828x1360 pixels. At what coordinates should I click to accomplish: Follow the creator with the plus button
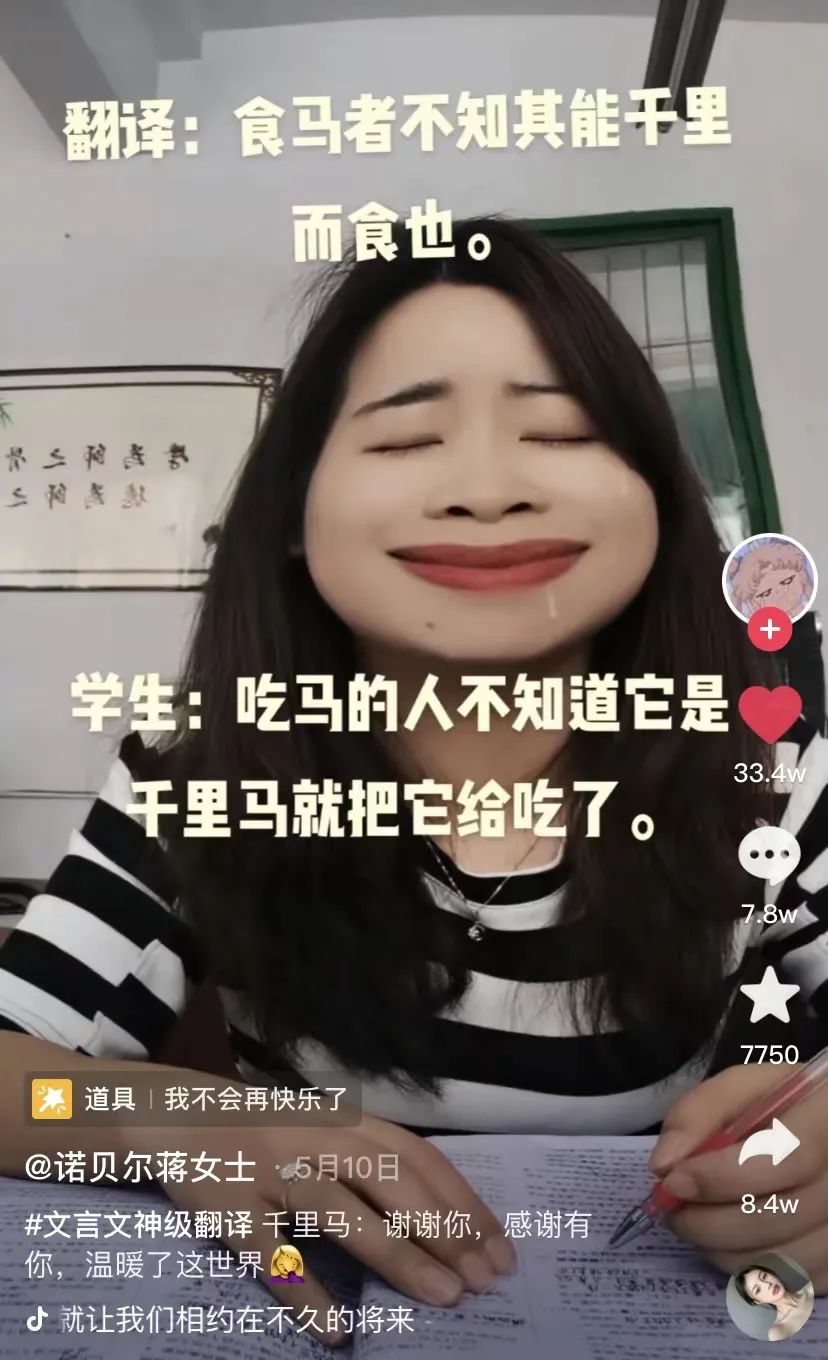tap(769, 631)
